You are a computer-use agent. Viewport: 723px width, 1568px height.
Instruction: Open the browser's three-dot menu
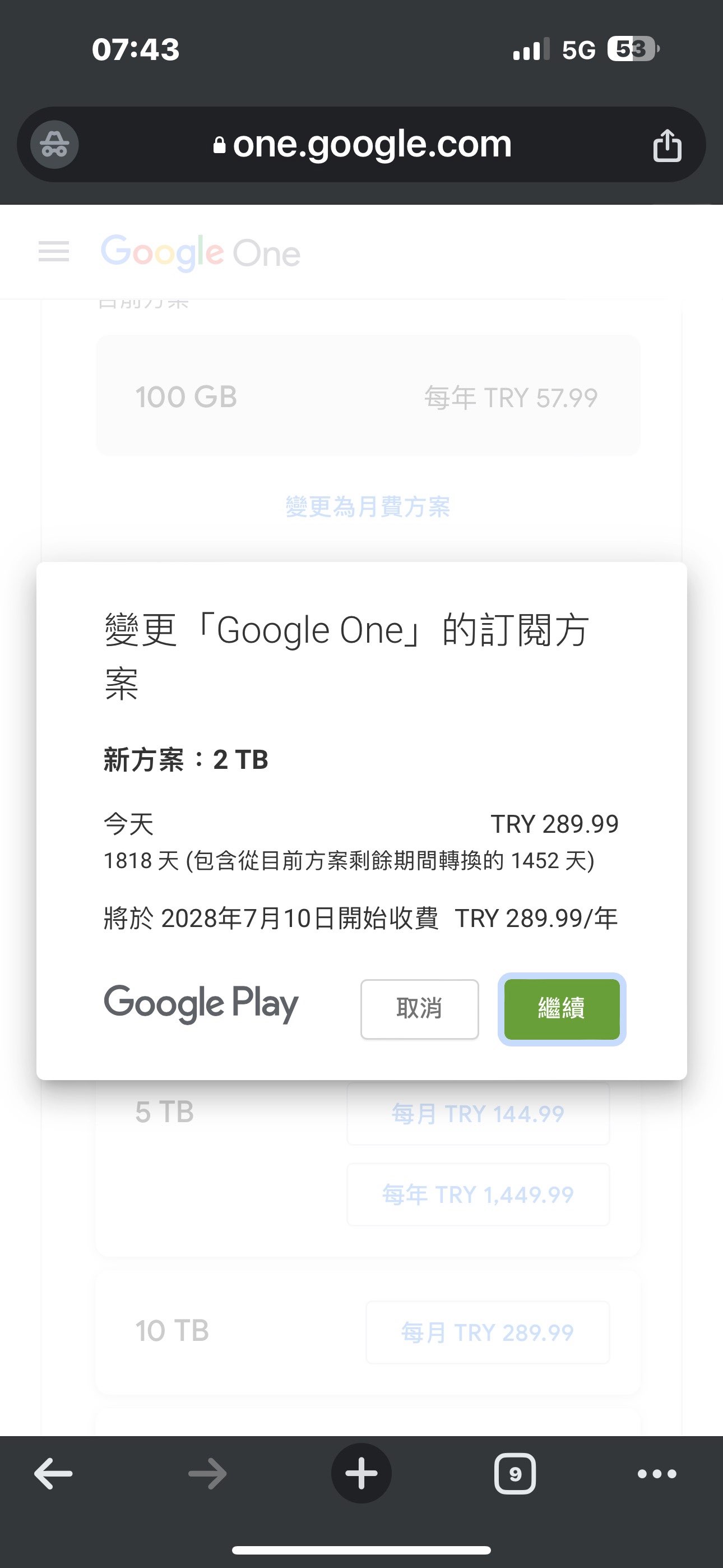coord(657,1474)
